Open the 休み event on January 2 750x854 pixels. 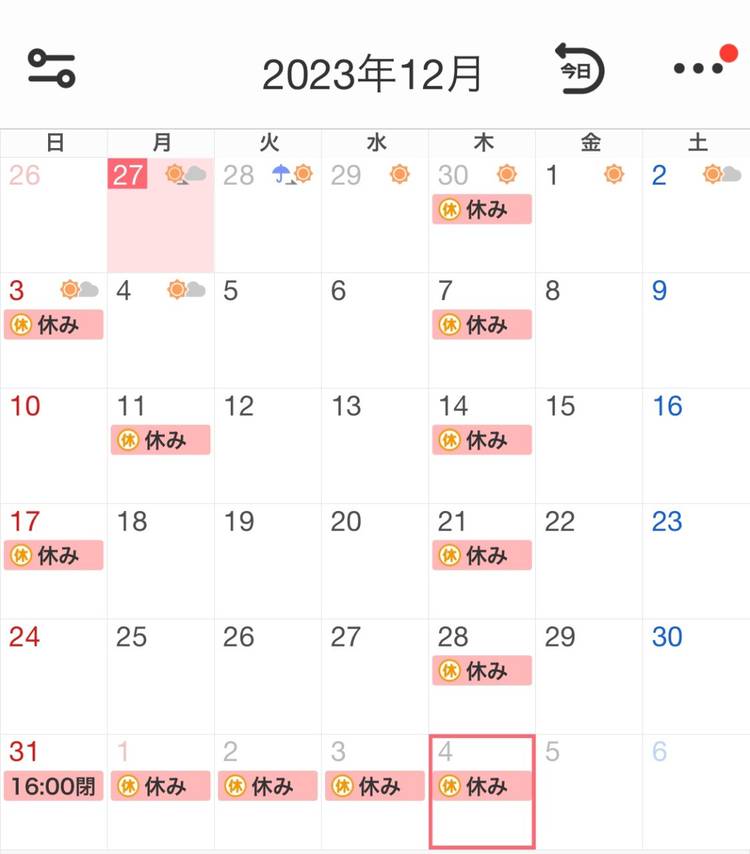click(x=268, y=786)
